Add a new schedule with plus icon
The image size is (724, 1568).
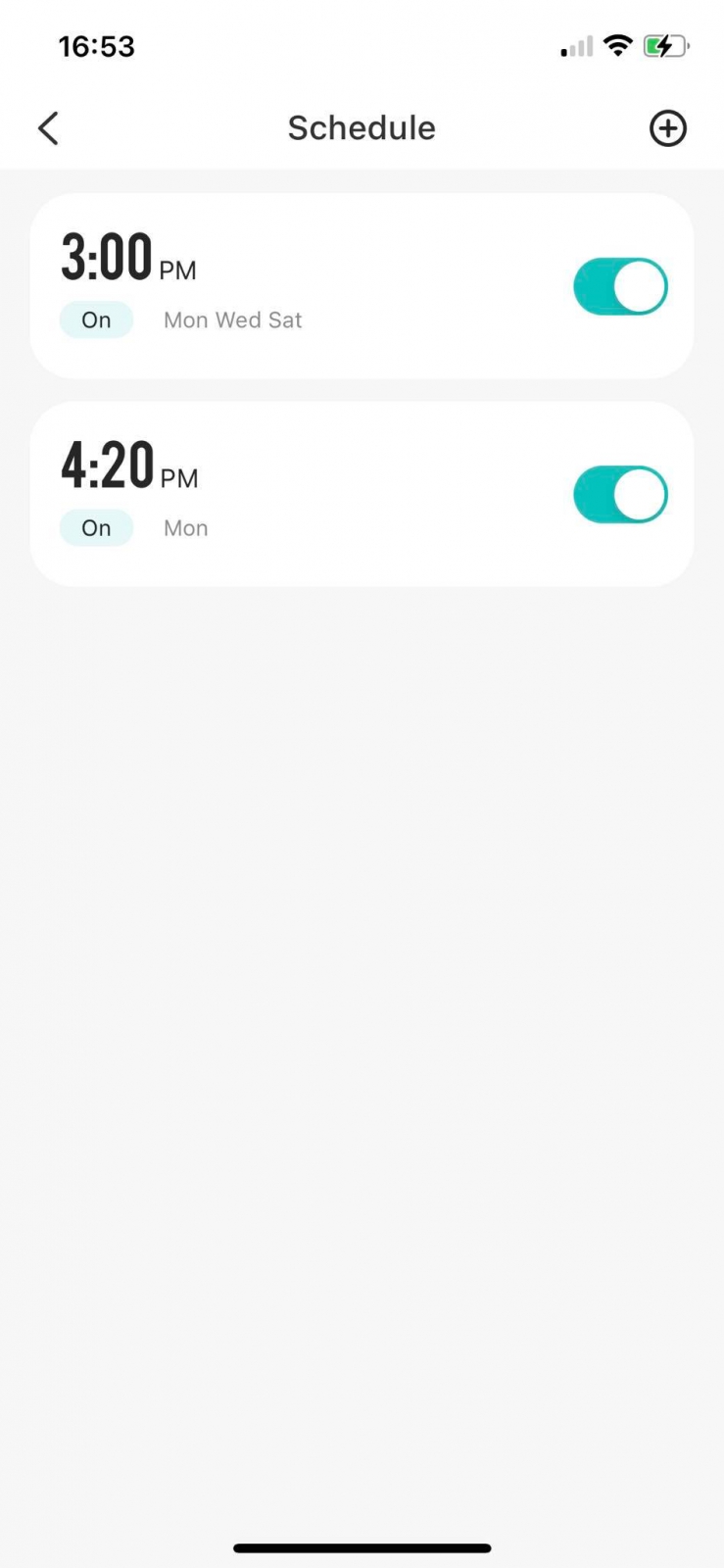(x=667, y=128)
